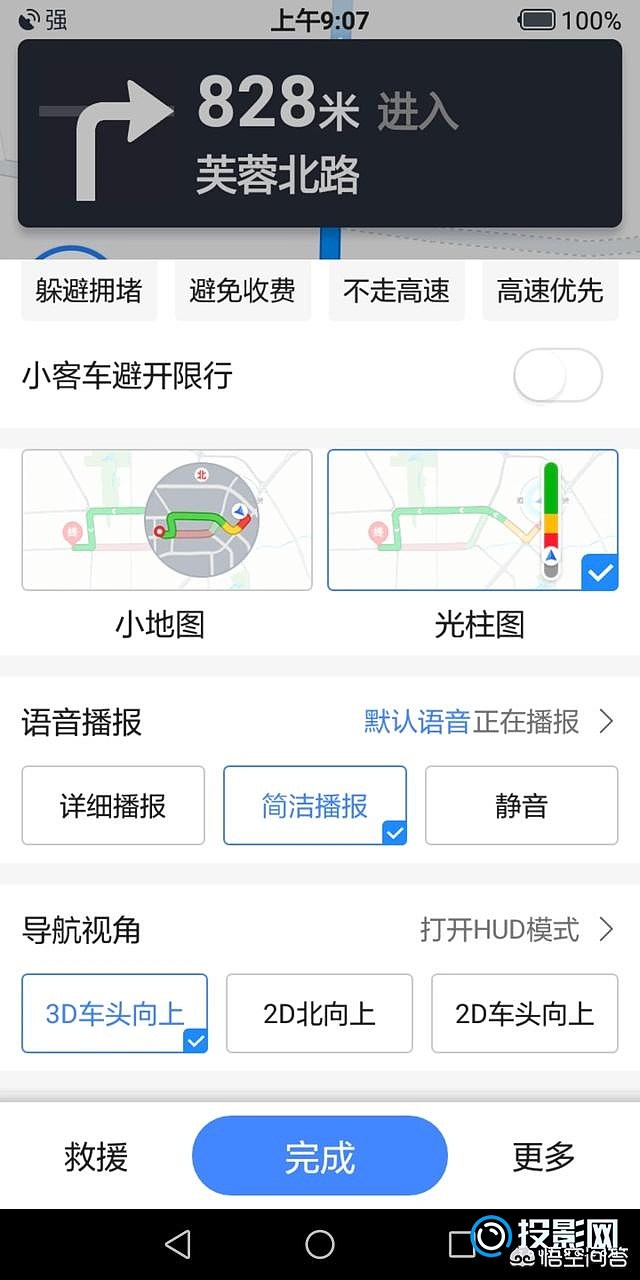Mute navigation with 静音
The height and width of the screenshot is (1280, 640).
coord(521,806)
